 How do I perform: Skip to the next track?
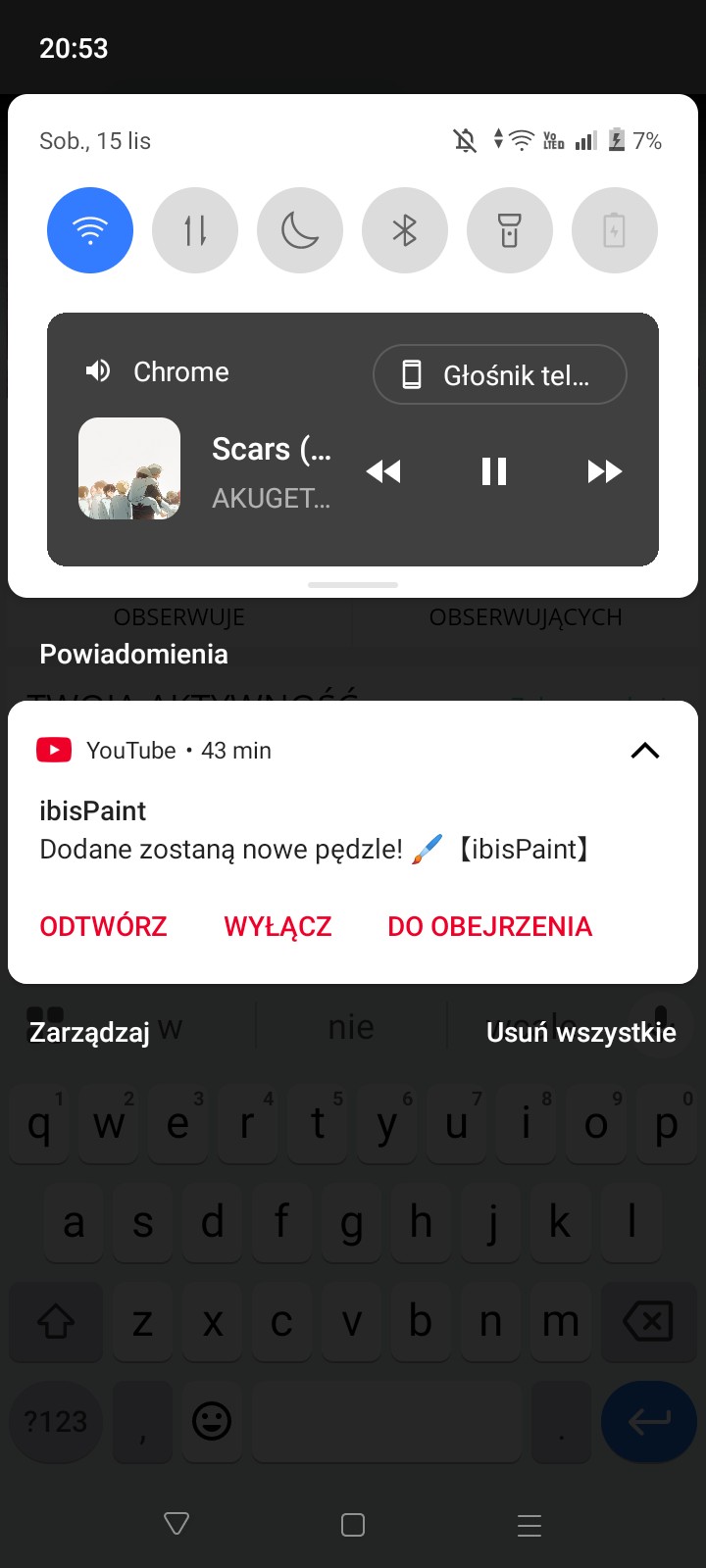tap(604, 471)
